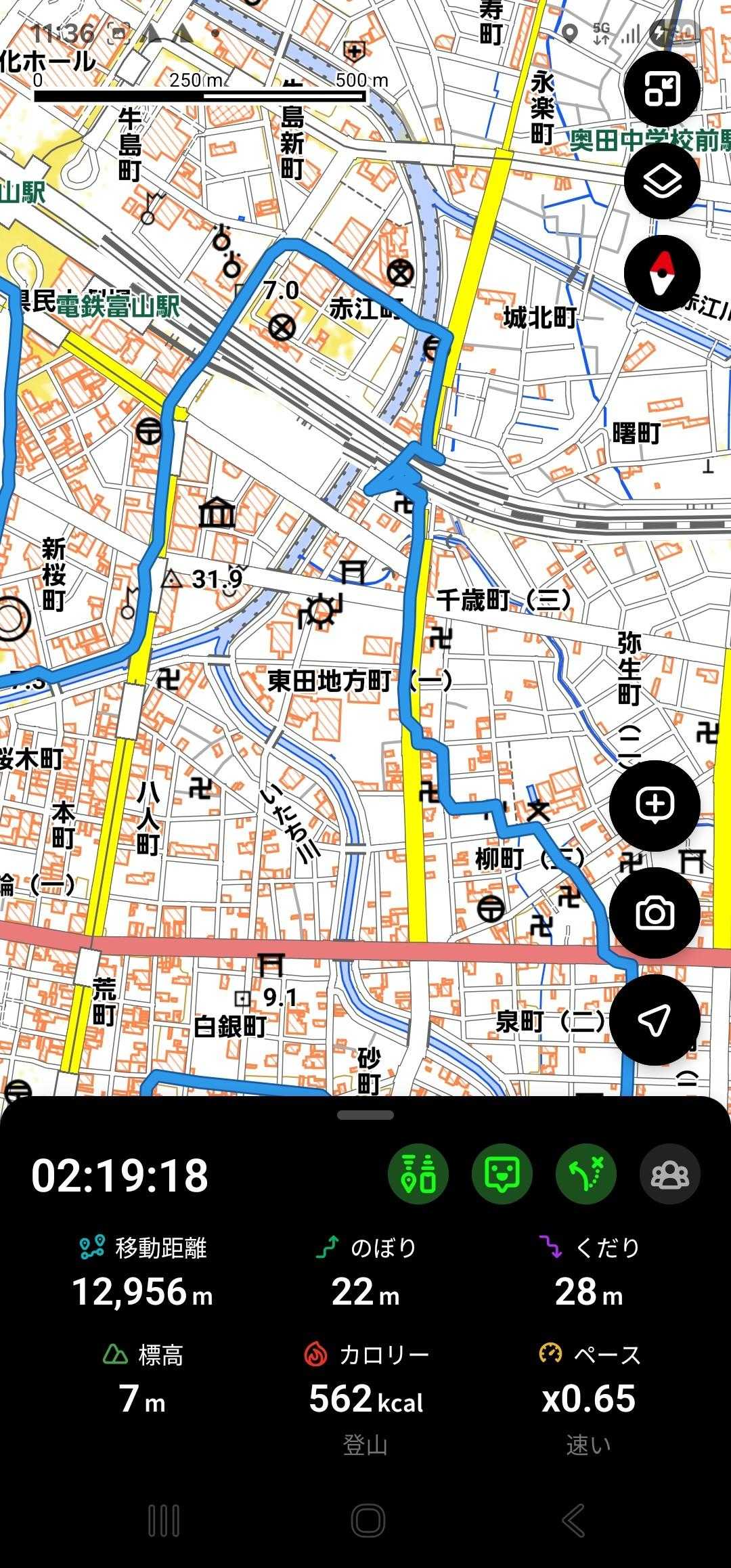Screen dimensions: 731x1568
Task: Toggle the pin and phone signal icon
Action: (x=418, y=1174)
